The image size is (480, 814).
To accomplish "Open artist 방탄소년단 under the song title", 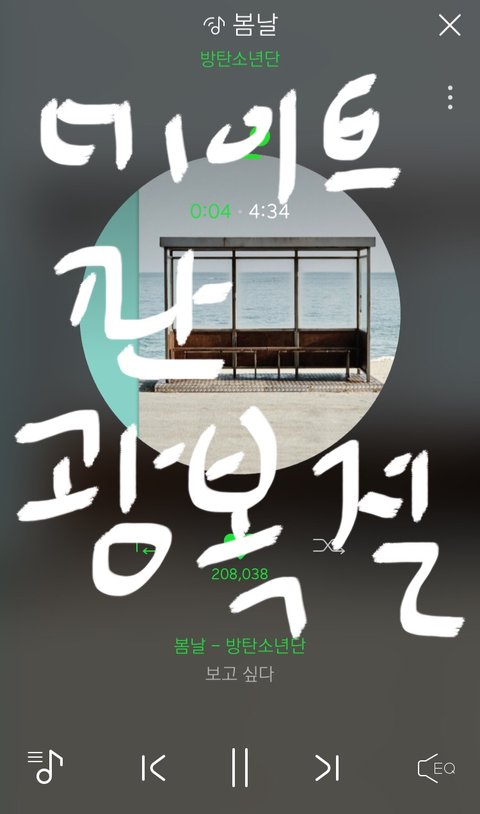I will click(x=240, y=59).
